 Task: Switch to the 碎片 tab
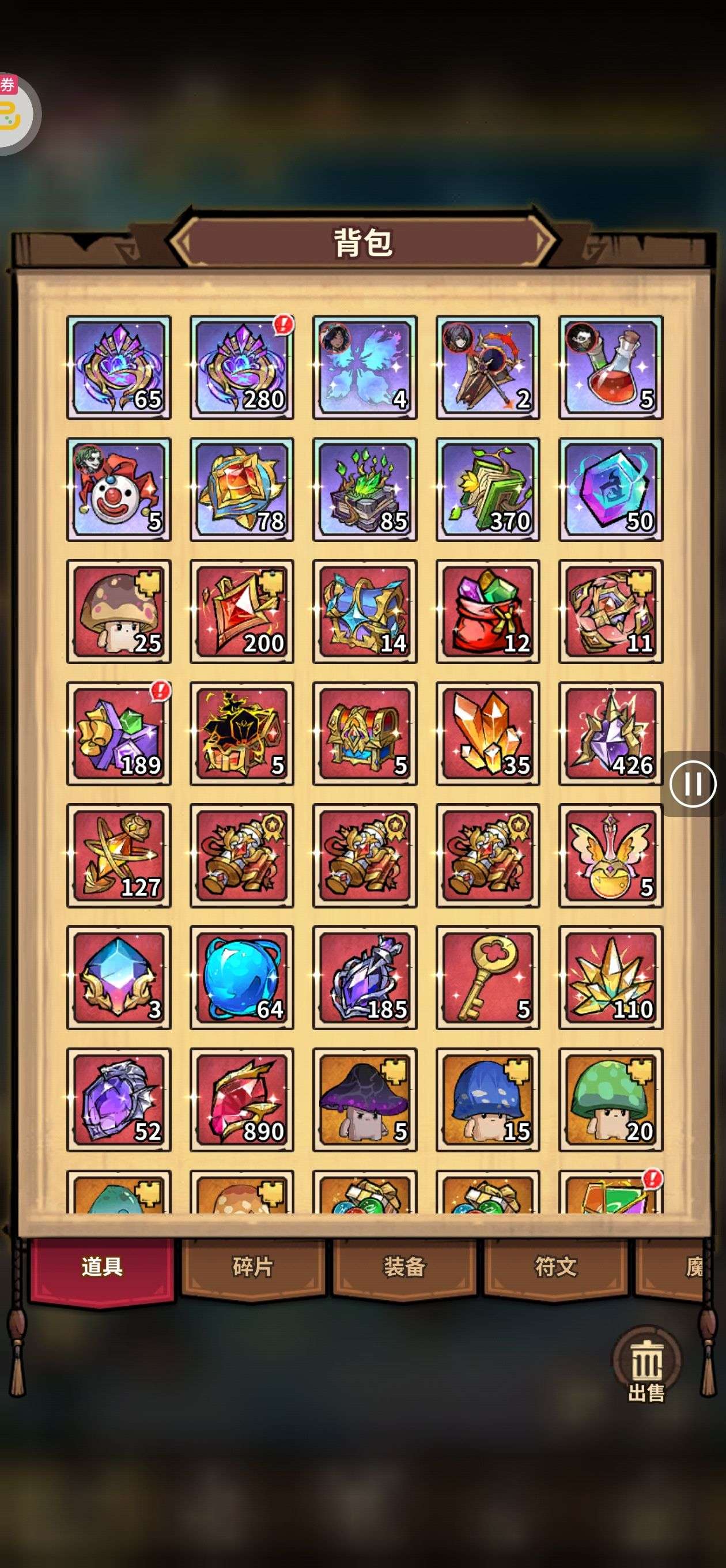pyautogui.click(x=253, y=1267)
